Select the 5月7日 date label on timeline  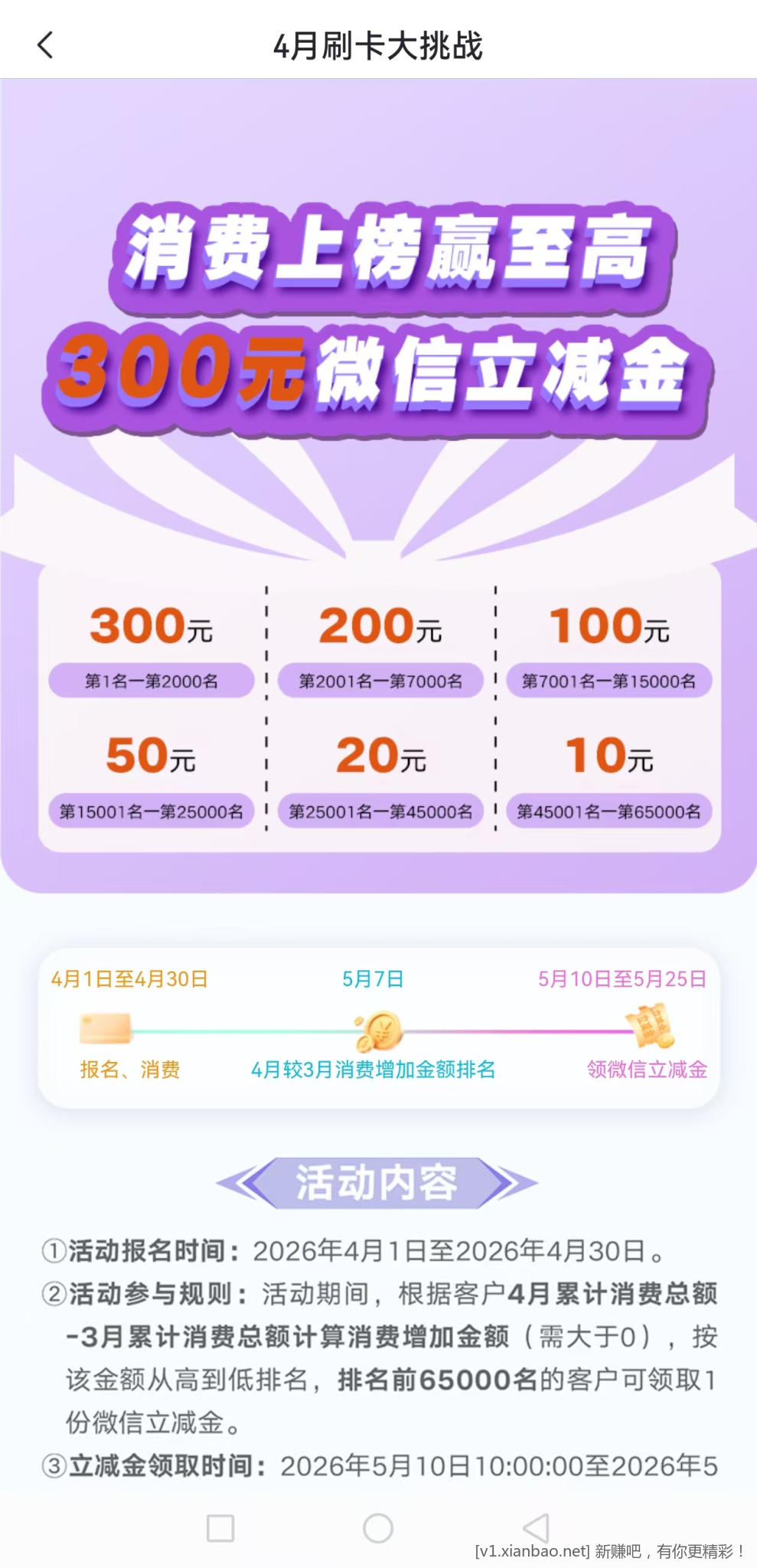[x=374, y=978]
